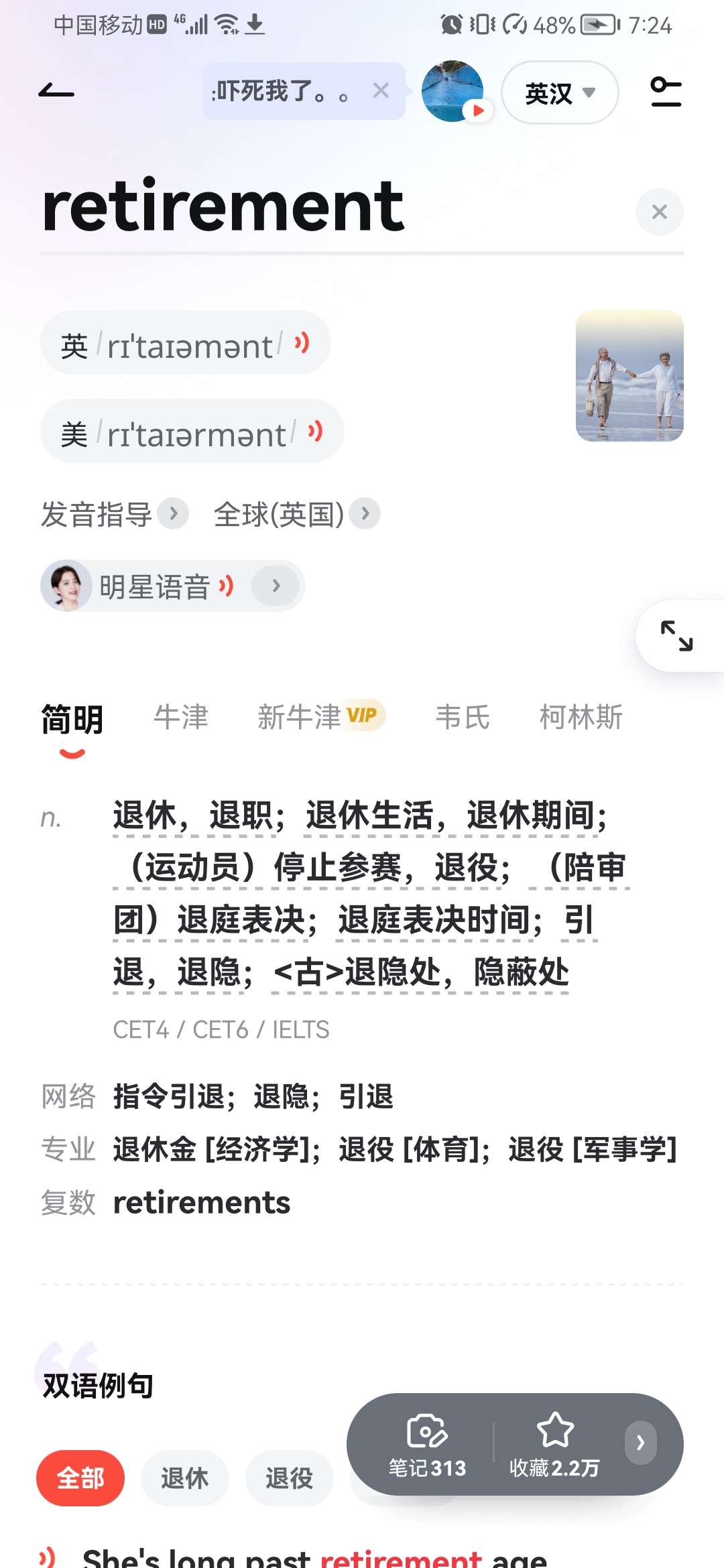The image size is (724, 1568).
Task: Open 笔记 313 notes
Action: 427,1445
